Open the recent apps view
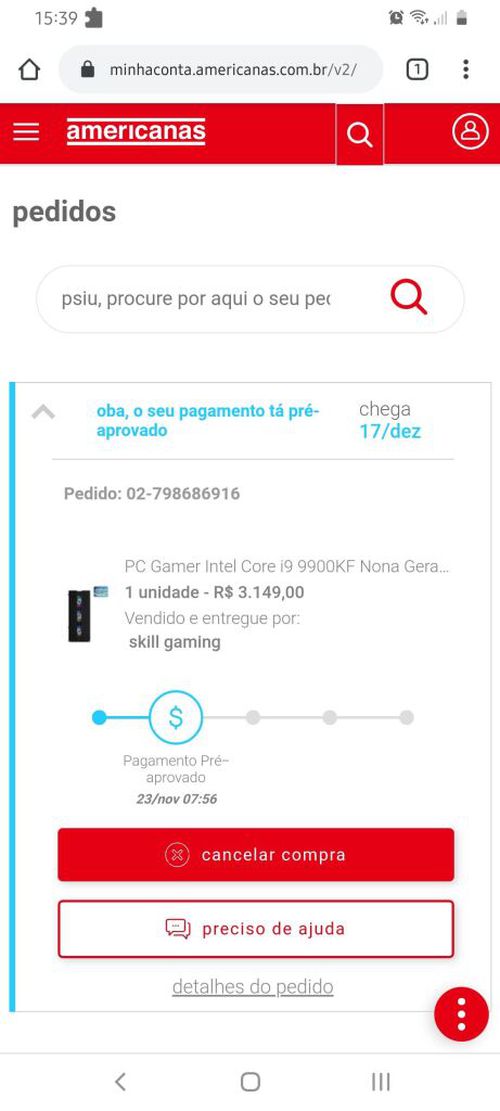 coord(381,1081)
